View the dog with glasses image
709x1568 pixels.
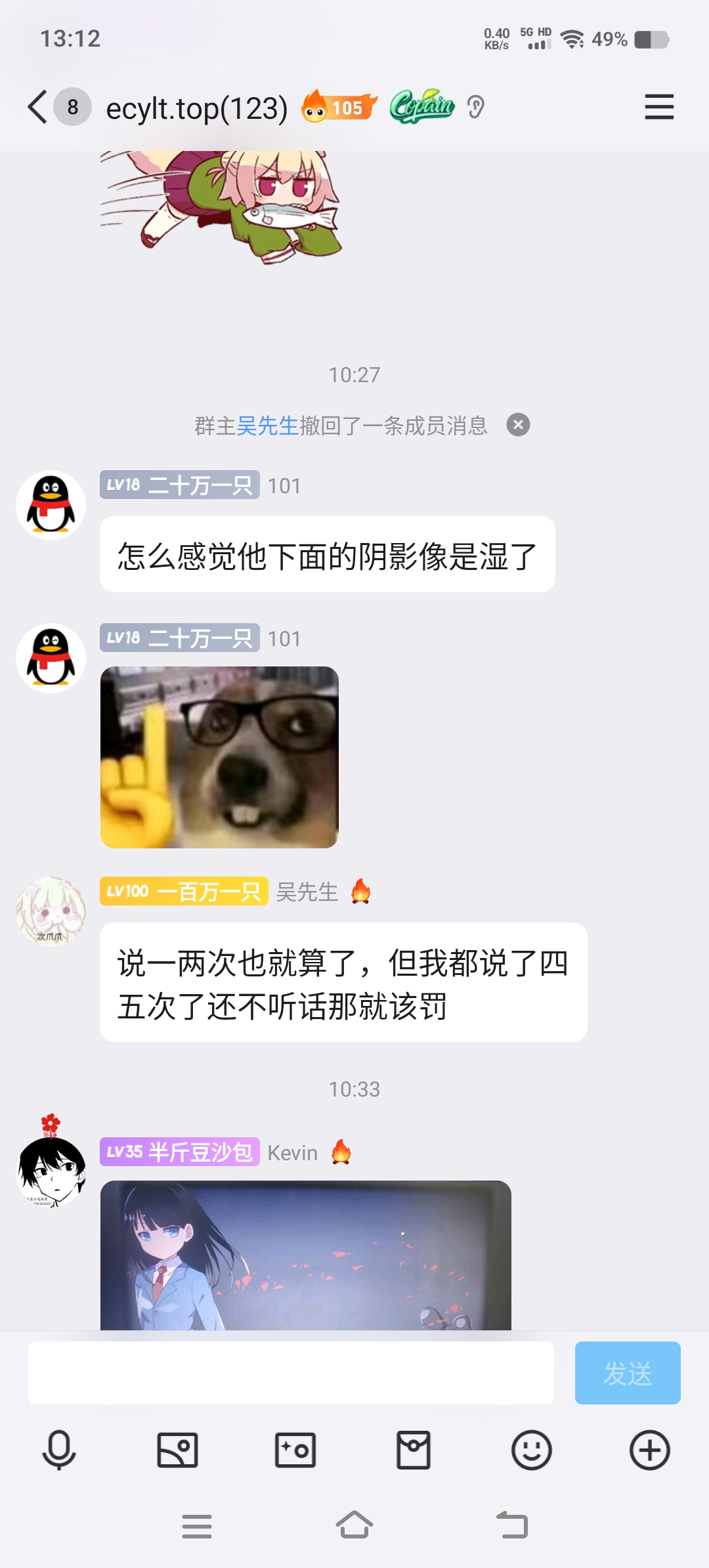point(219,757)
